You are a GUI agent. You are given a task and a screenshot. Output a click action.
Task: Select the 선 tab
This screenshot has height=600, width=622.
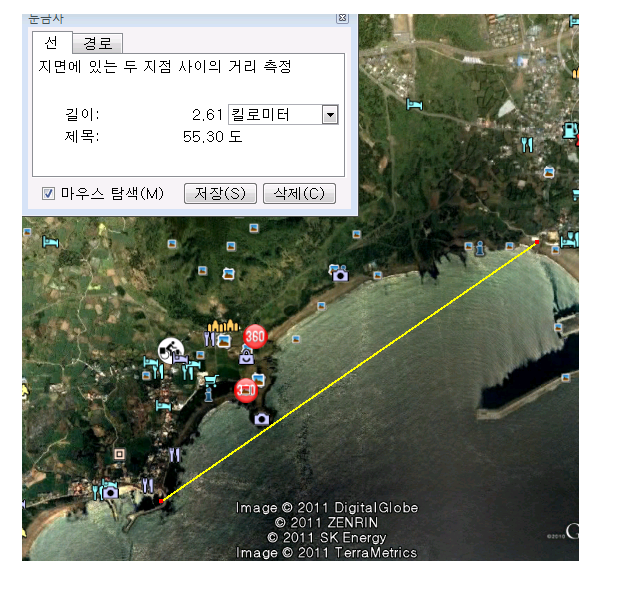coord(52,42)
